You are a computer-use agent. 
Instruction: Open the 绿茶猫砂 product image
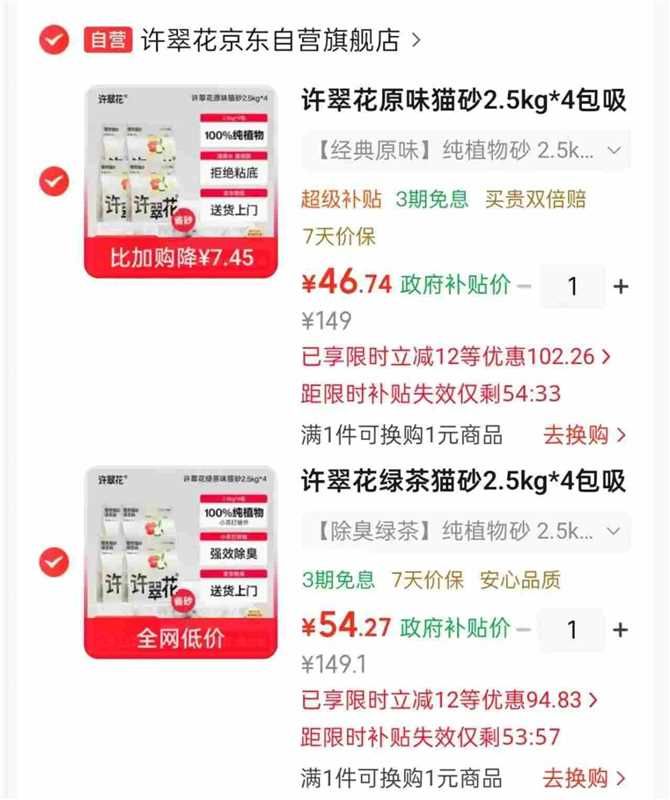pos(181,562)
